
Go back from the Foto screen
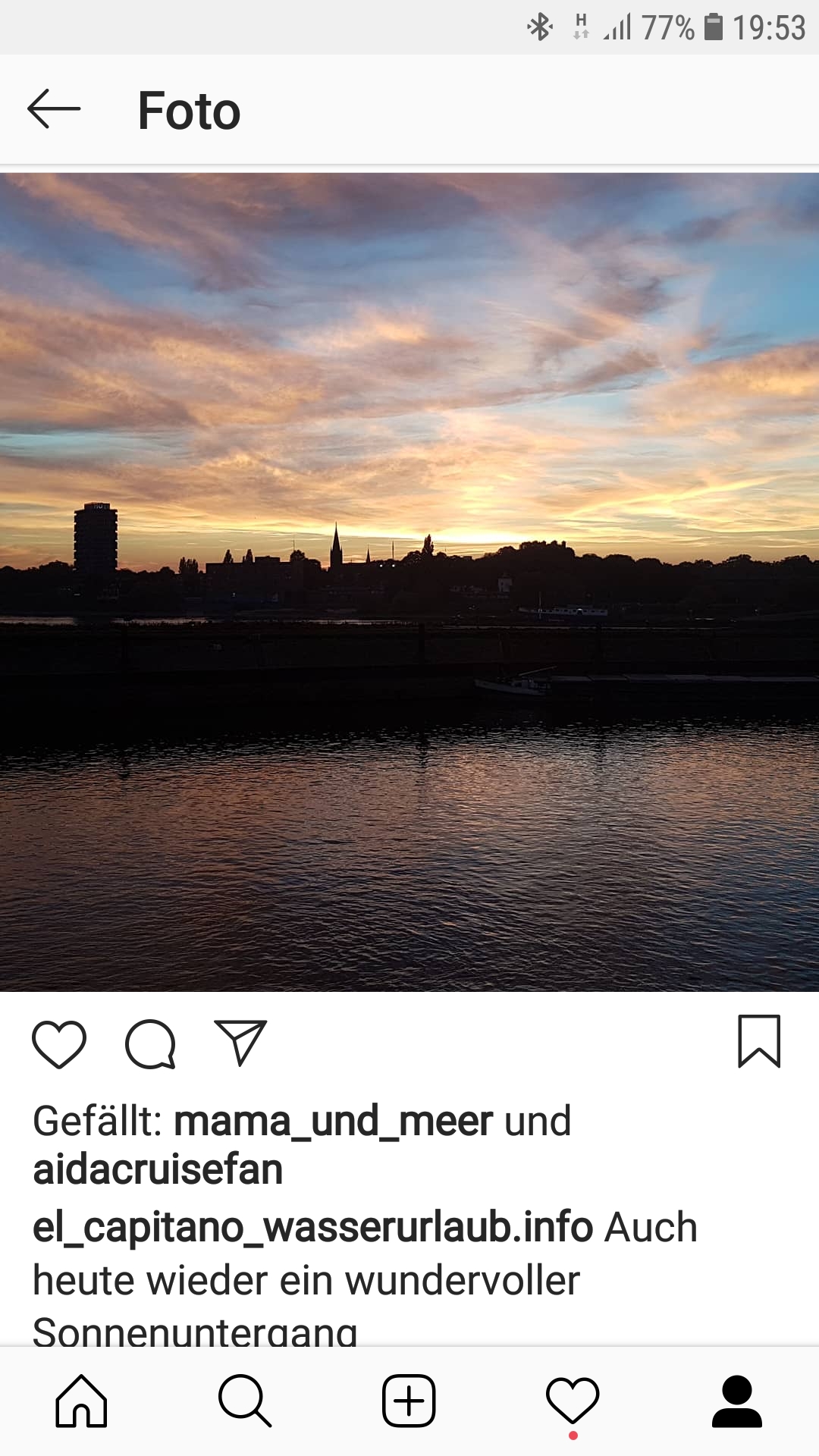click(x=54, y=110)
